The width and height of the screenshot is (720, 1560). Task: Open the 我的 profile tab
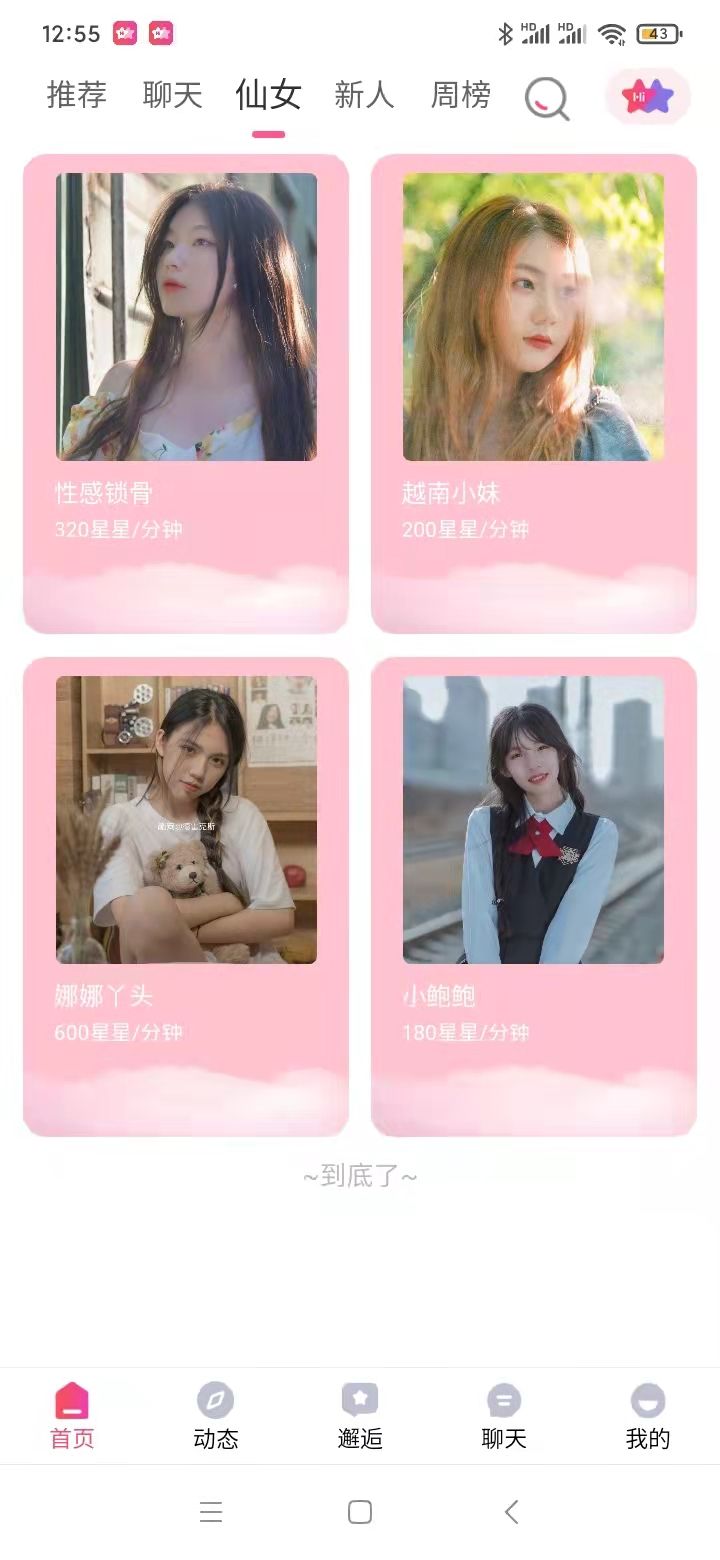647,1416
